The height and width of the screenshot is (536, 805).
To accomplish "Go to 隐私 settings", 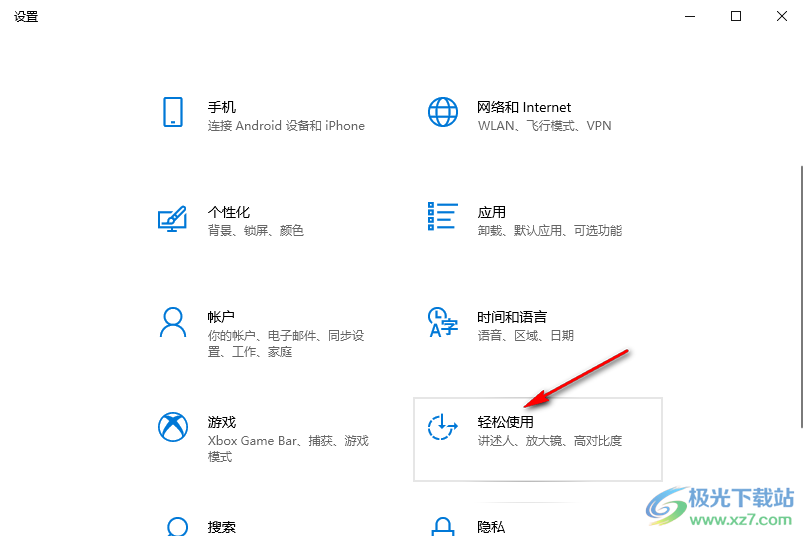I will 491,527.
